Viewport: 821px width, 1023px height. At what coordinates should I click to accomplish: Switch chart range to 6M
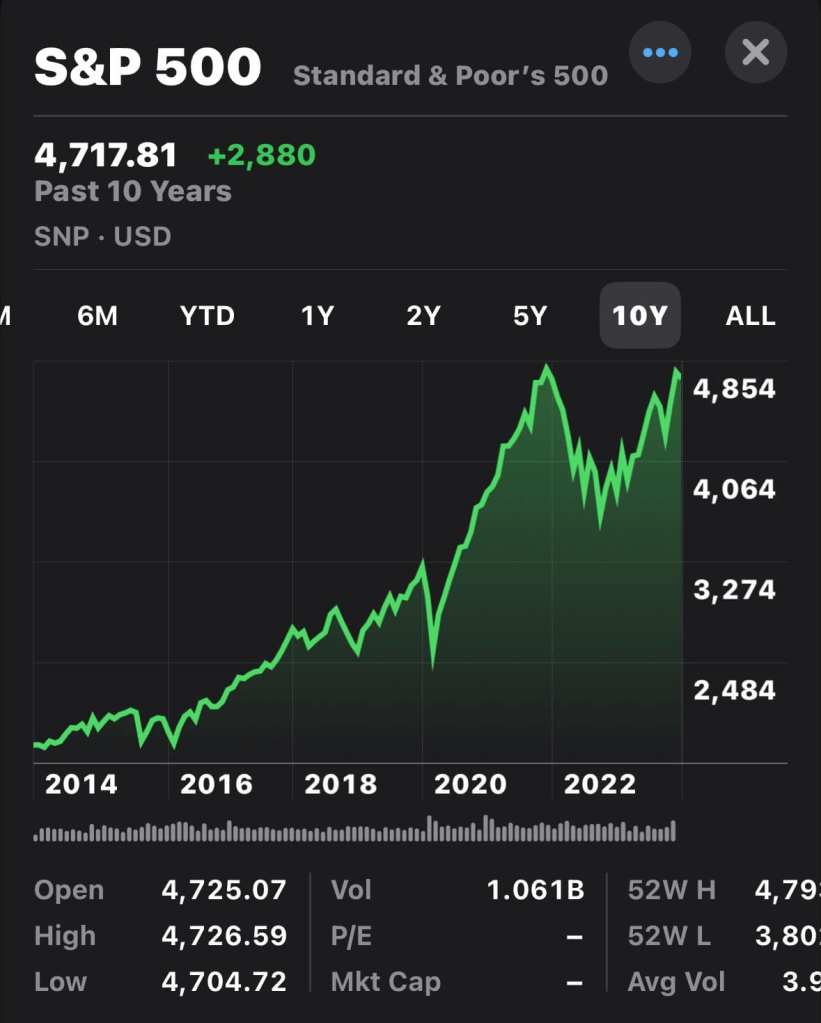pos(97,316)
